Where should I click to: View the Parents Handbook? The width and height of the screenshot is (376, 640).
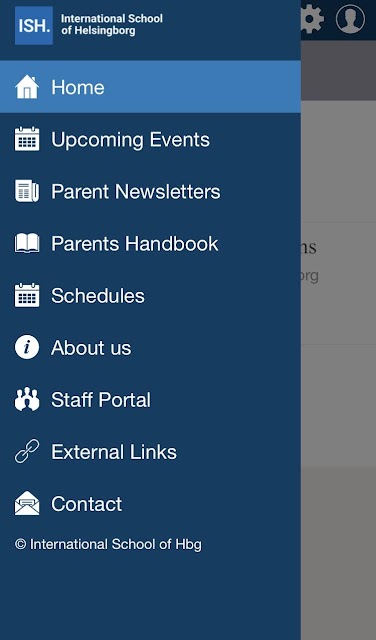150,244
